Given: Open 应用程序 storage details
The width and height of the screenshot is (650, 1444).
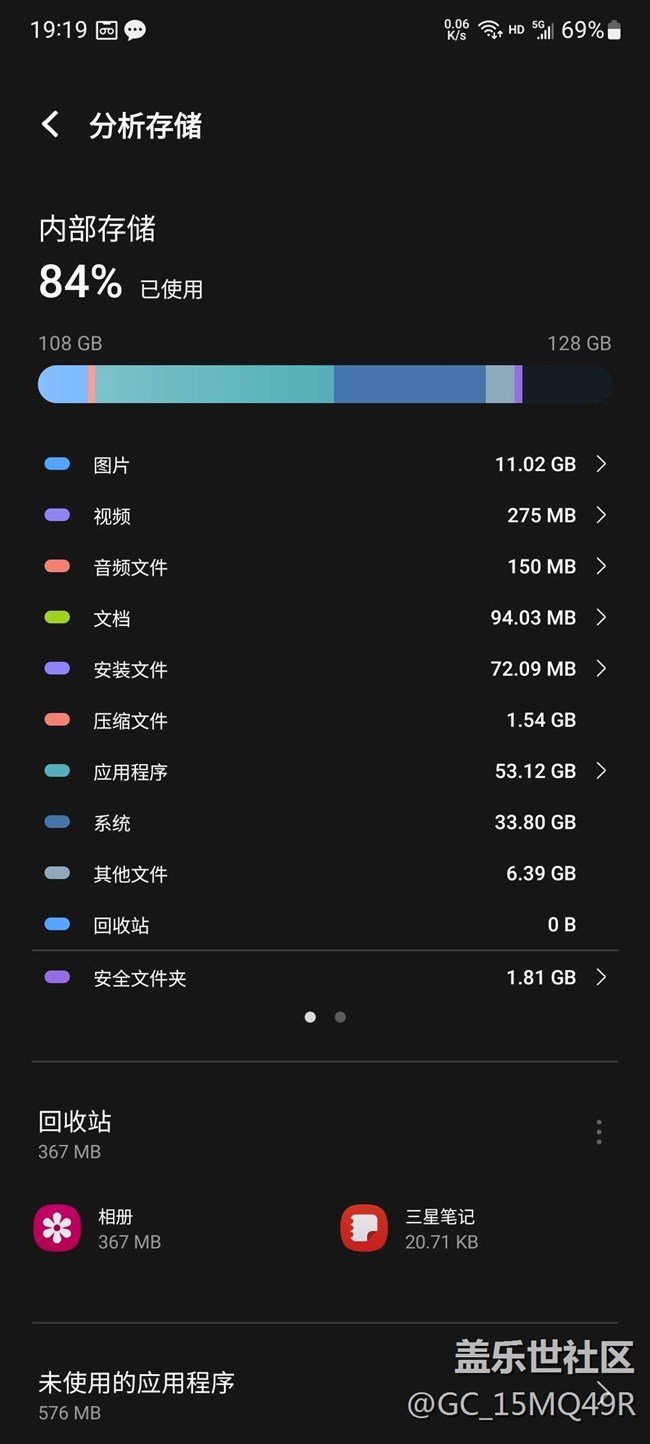Looking at the screenshot, I should (x=325, y=771).
